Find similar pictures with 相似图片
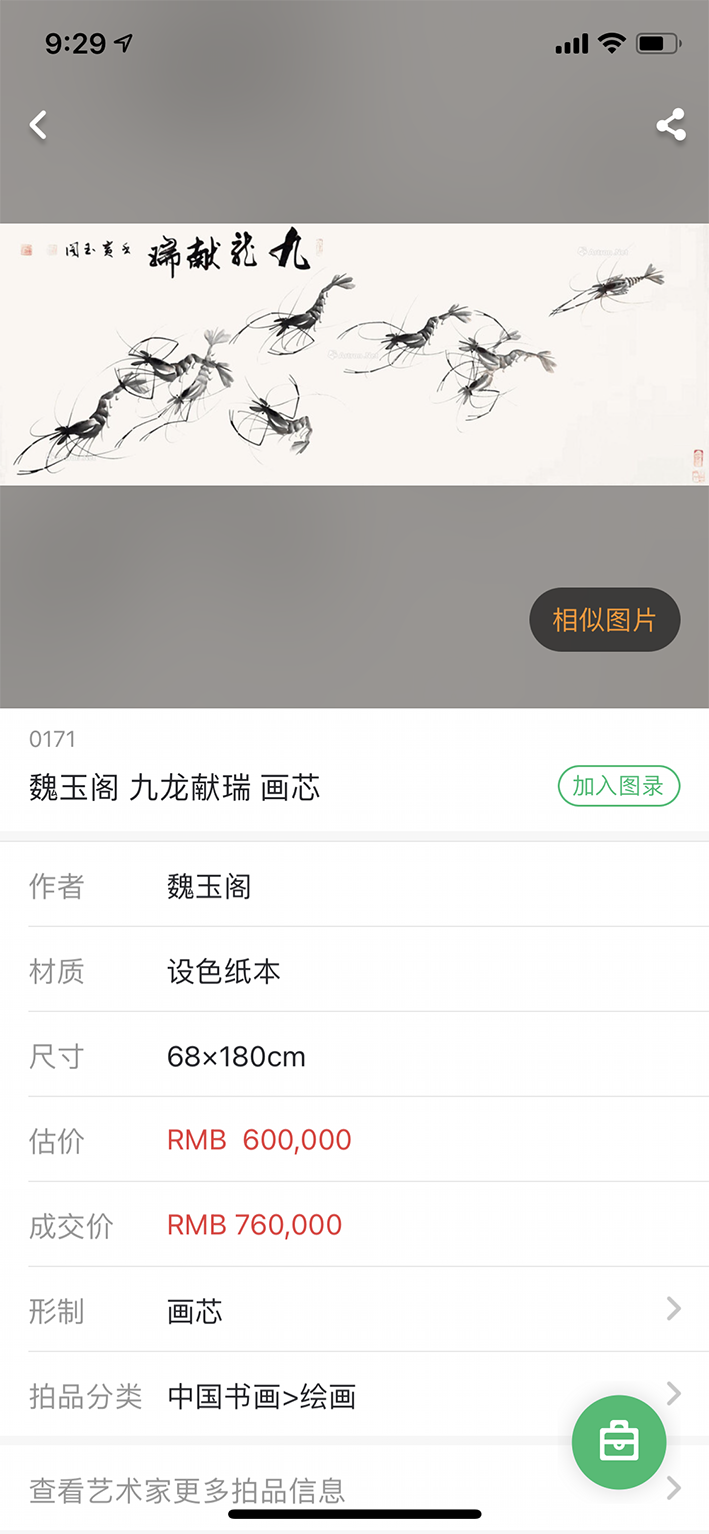 pyautogui.click(x=604, y=620)
